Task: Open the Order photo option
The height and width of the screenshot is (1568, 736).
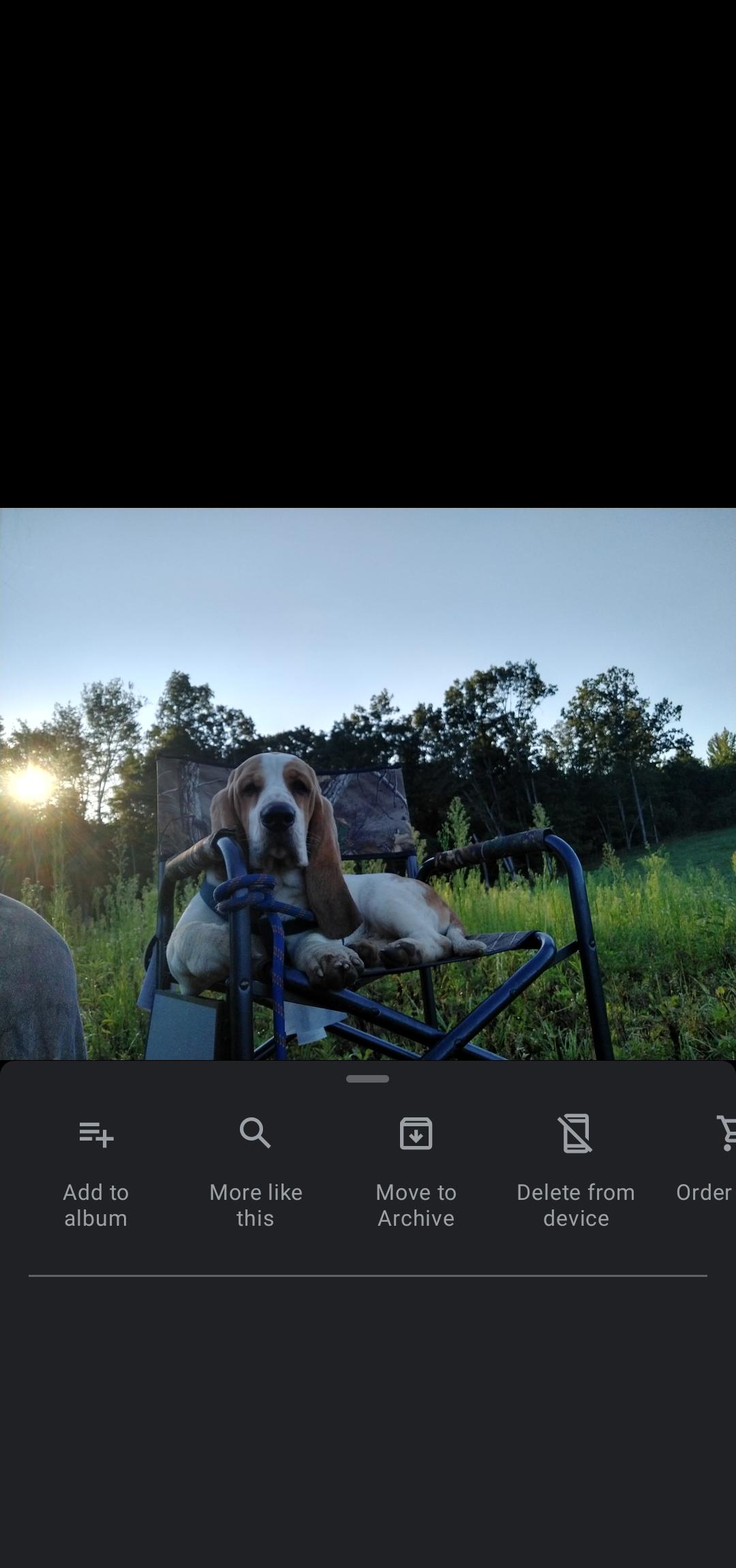Action: [709, 1166]
